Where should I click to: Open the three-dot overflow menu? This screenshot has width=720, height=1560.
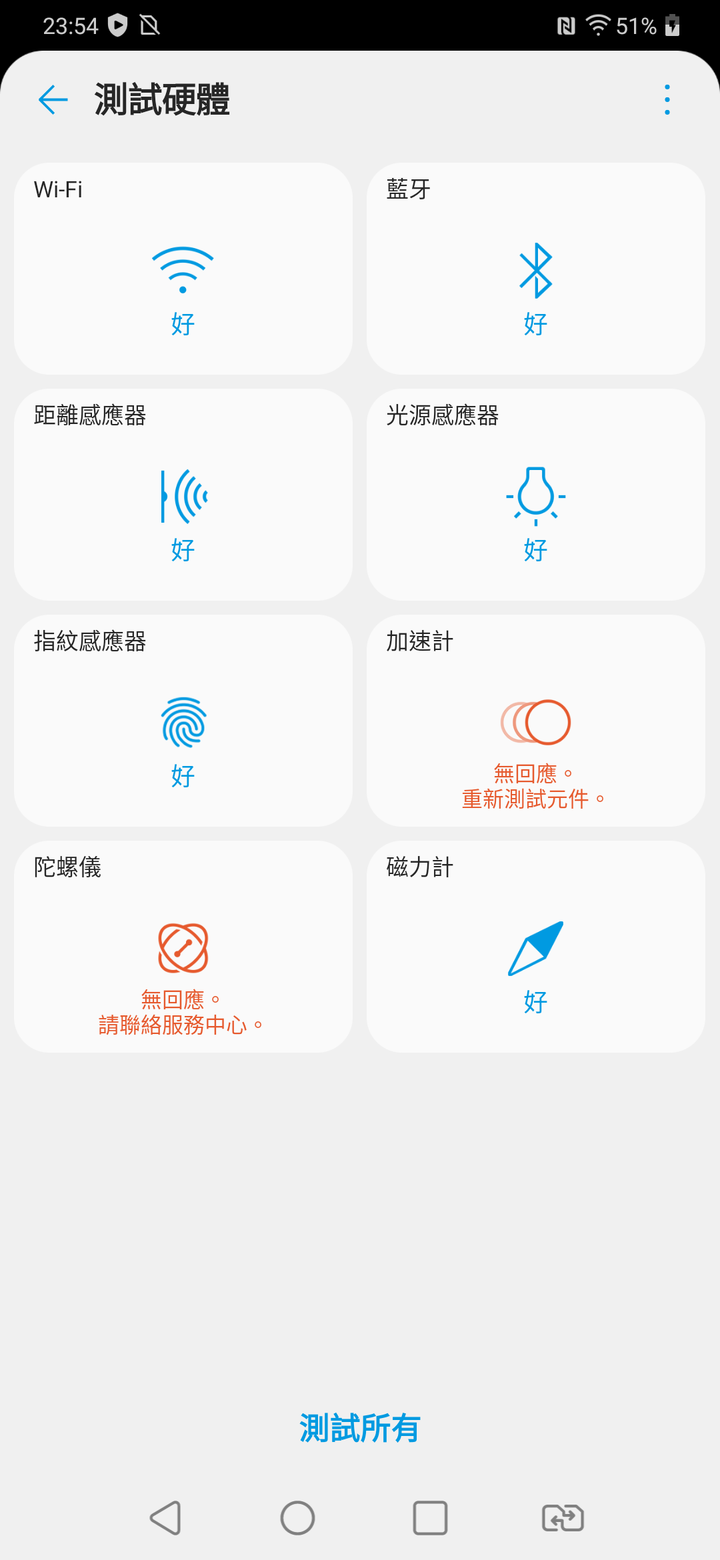pos(667,99)
